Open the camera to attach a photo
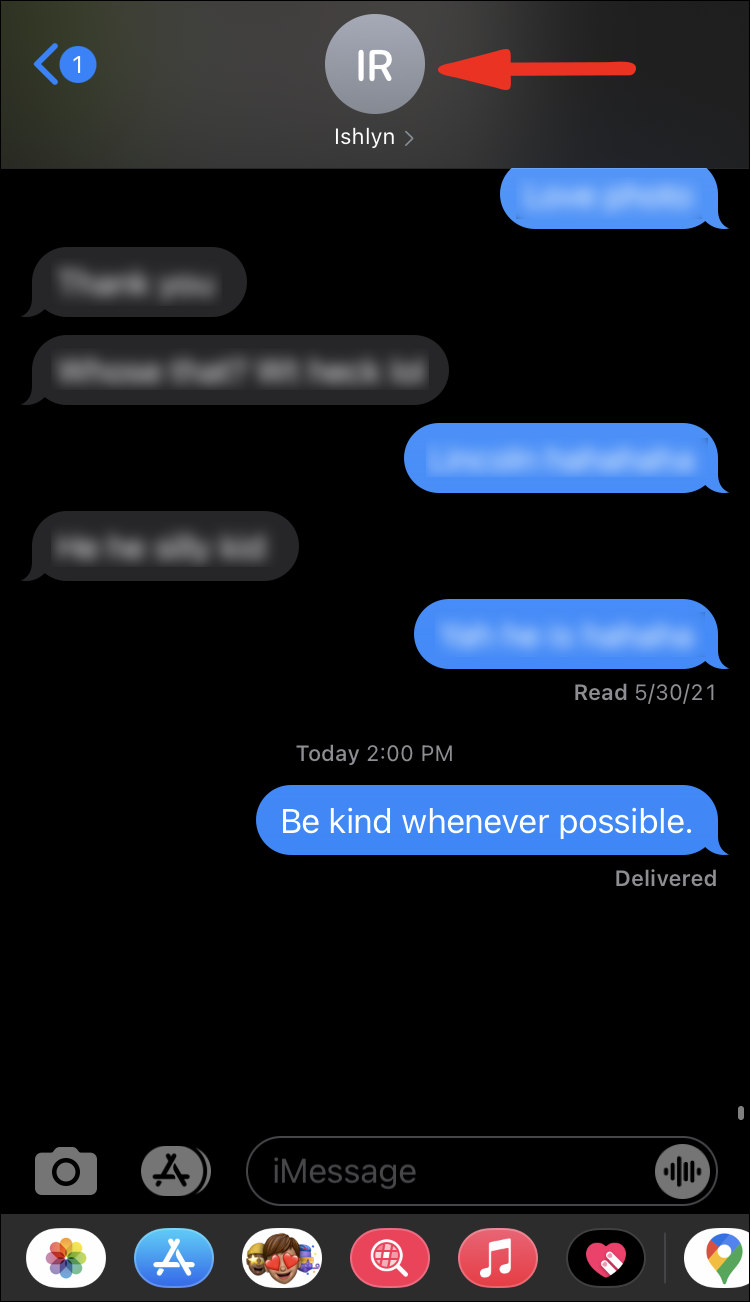 [x=66, y=1170]
